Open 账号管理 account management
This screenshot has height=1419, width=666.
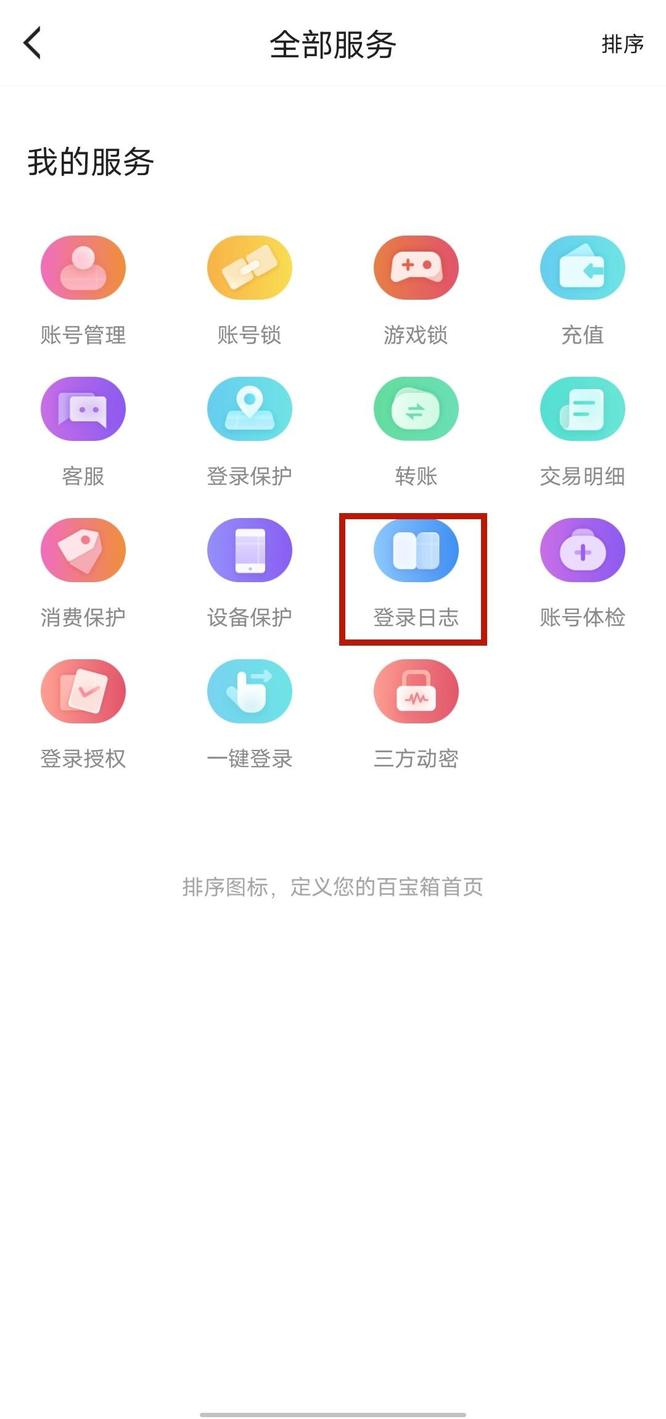tap(83, 291)
